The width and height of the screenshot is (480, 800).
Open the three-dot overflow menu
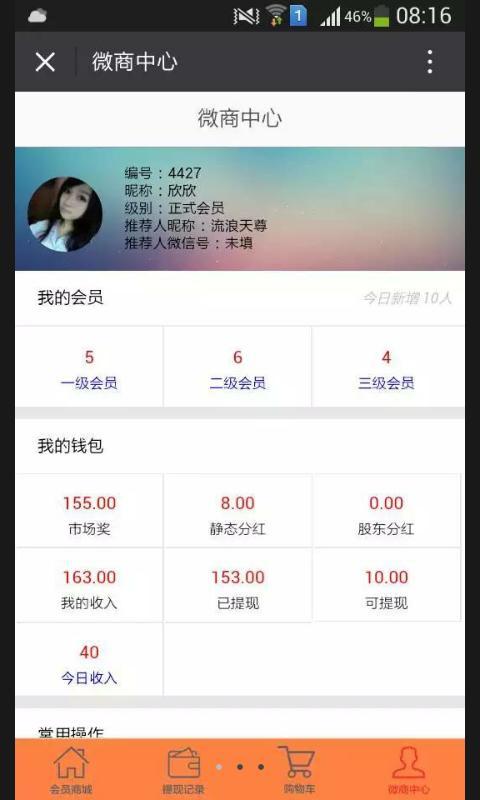pos(430,62)
